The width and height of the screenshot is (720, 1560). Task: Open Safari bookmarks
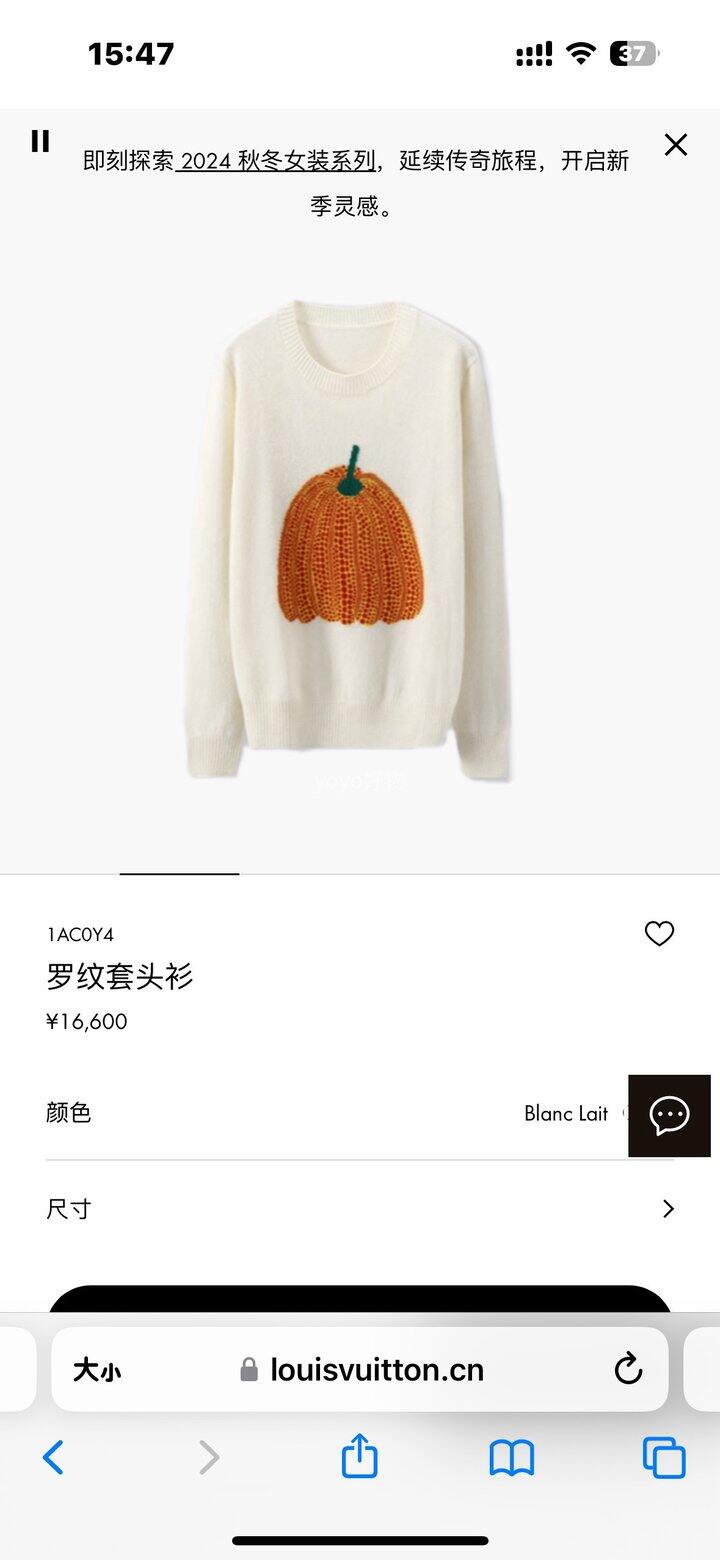[x=512, y=1457]
